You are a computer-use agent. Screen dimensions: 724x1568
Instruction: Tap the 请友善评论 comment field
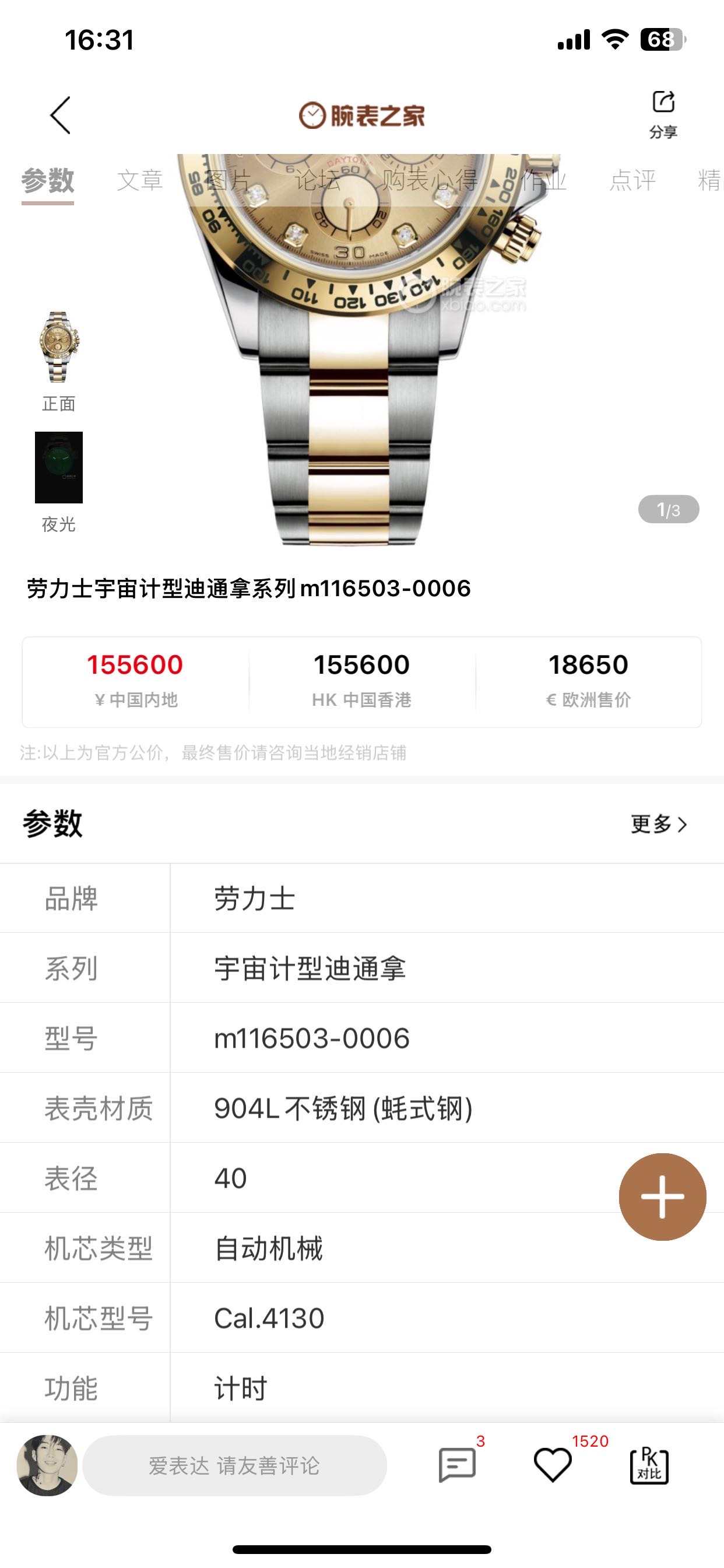[x=234, y=1465]
